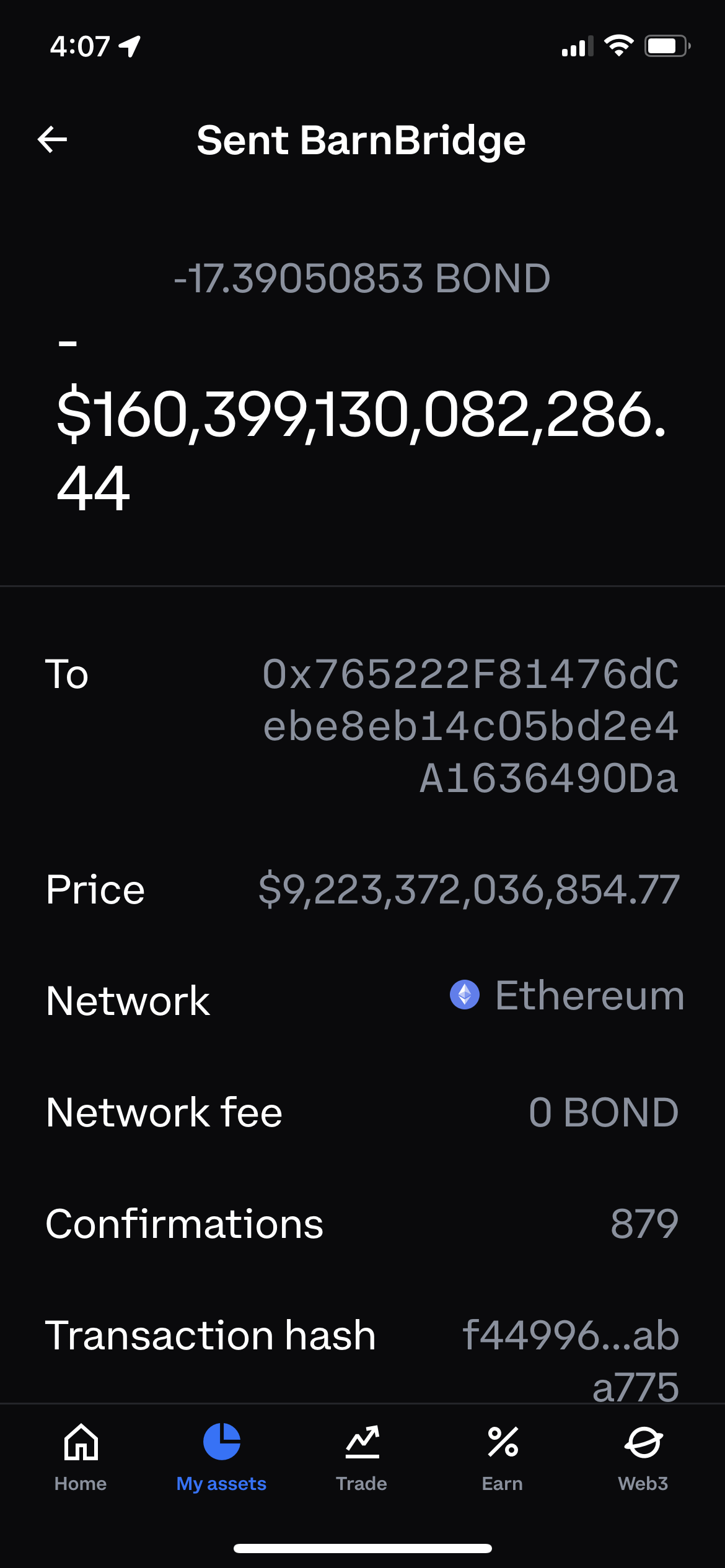Go back using the arrow icon

(53, 139)
